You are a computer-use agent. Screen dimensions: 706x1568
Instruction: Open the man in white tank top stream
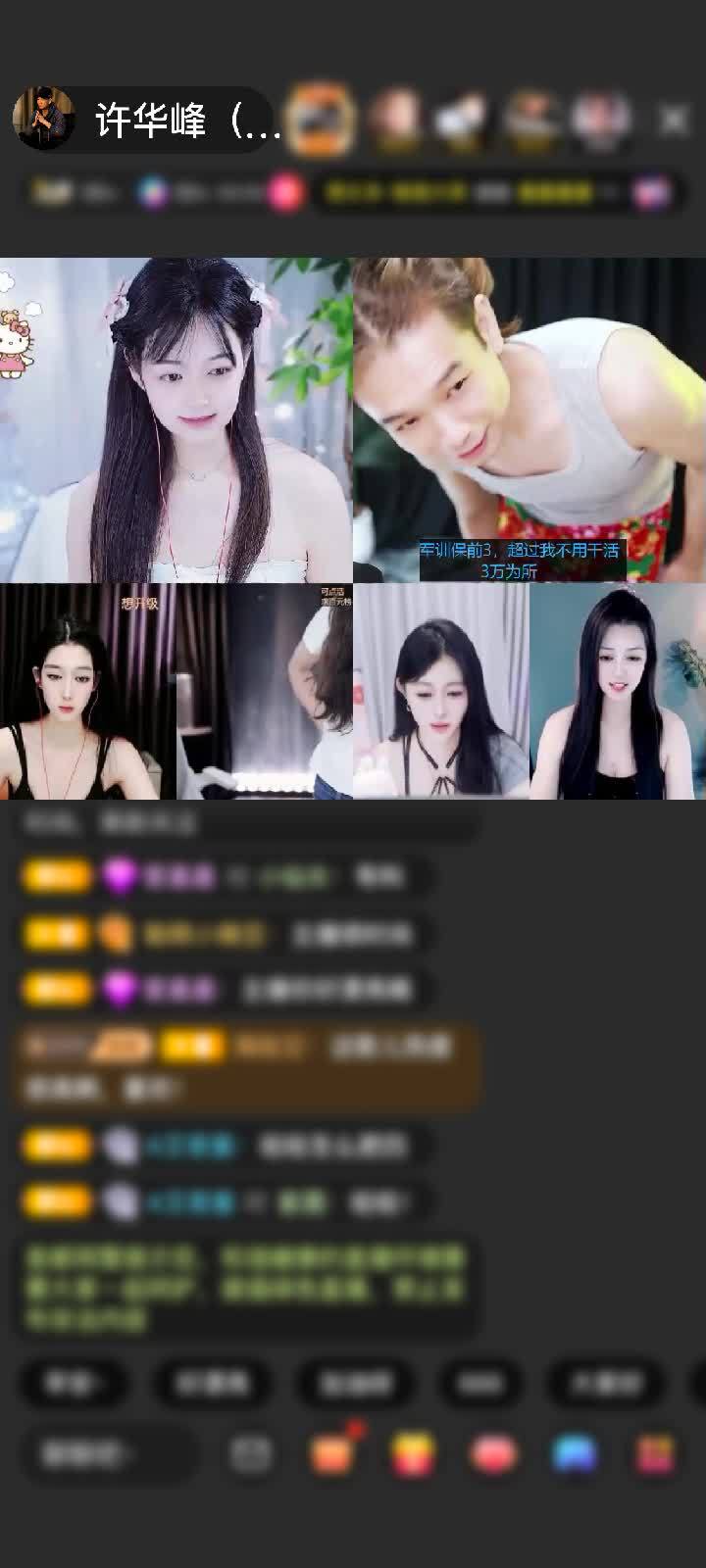point(529,419)
